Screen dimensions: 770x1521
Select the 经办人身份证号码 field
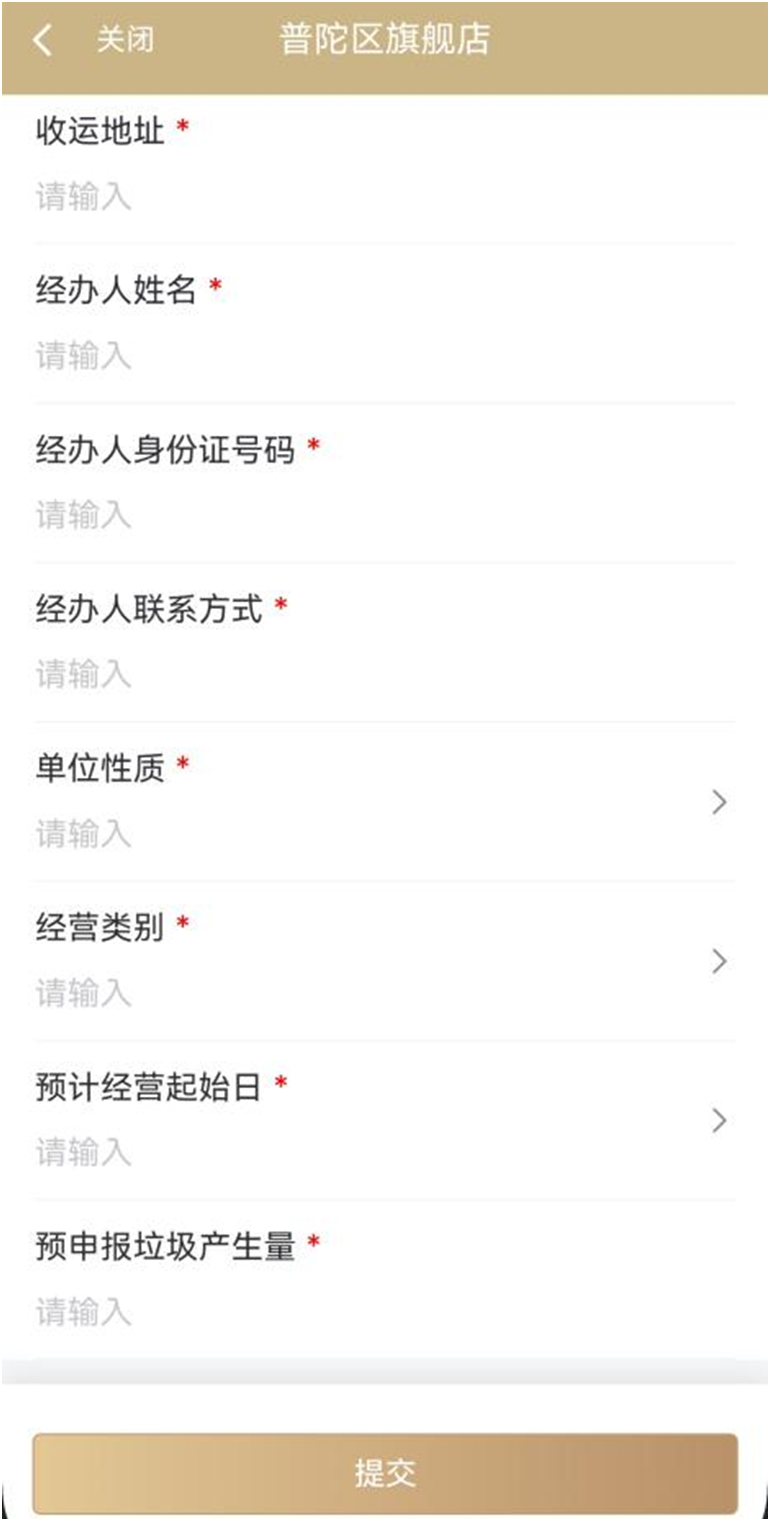[384, 515]
